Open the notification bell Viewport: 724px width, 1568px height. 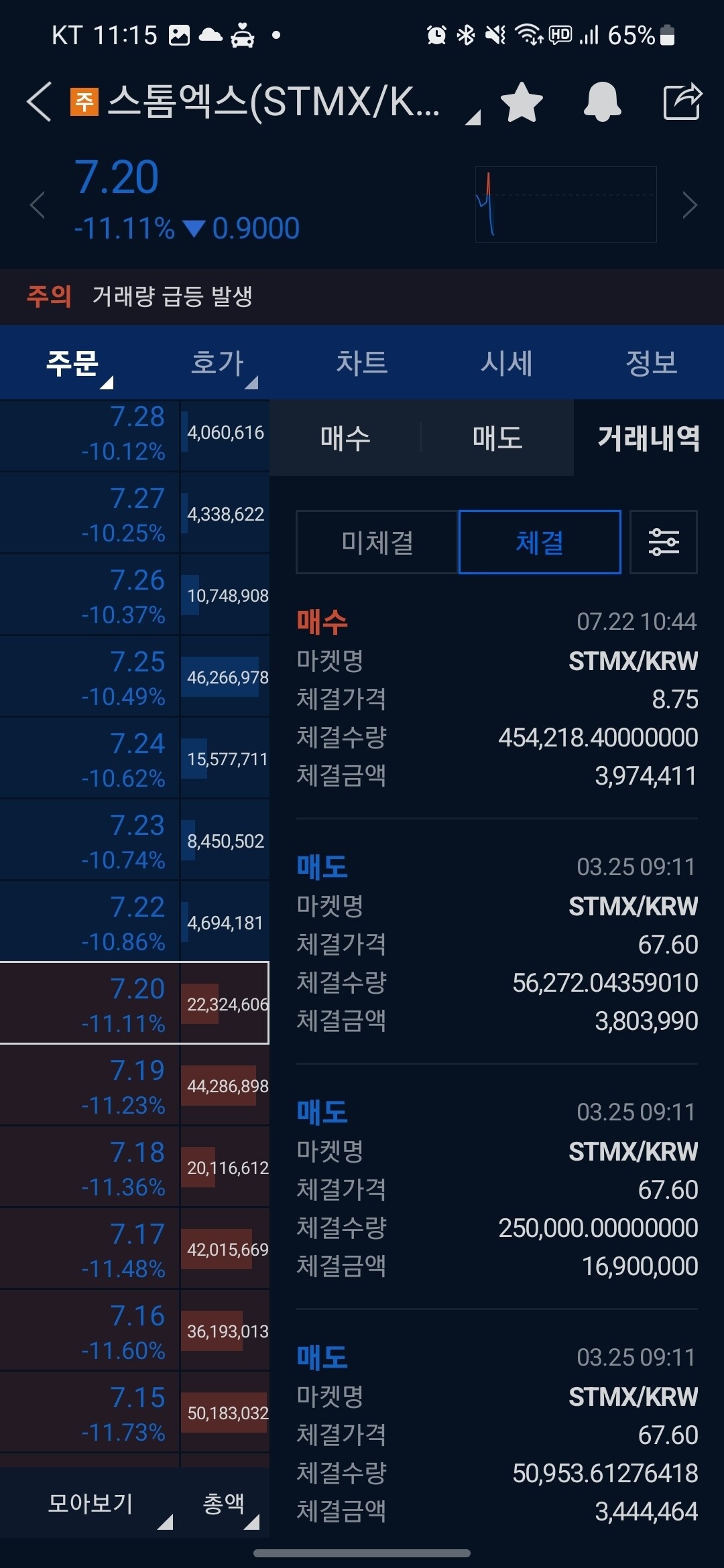[x=601, y=101]
